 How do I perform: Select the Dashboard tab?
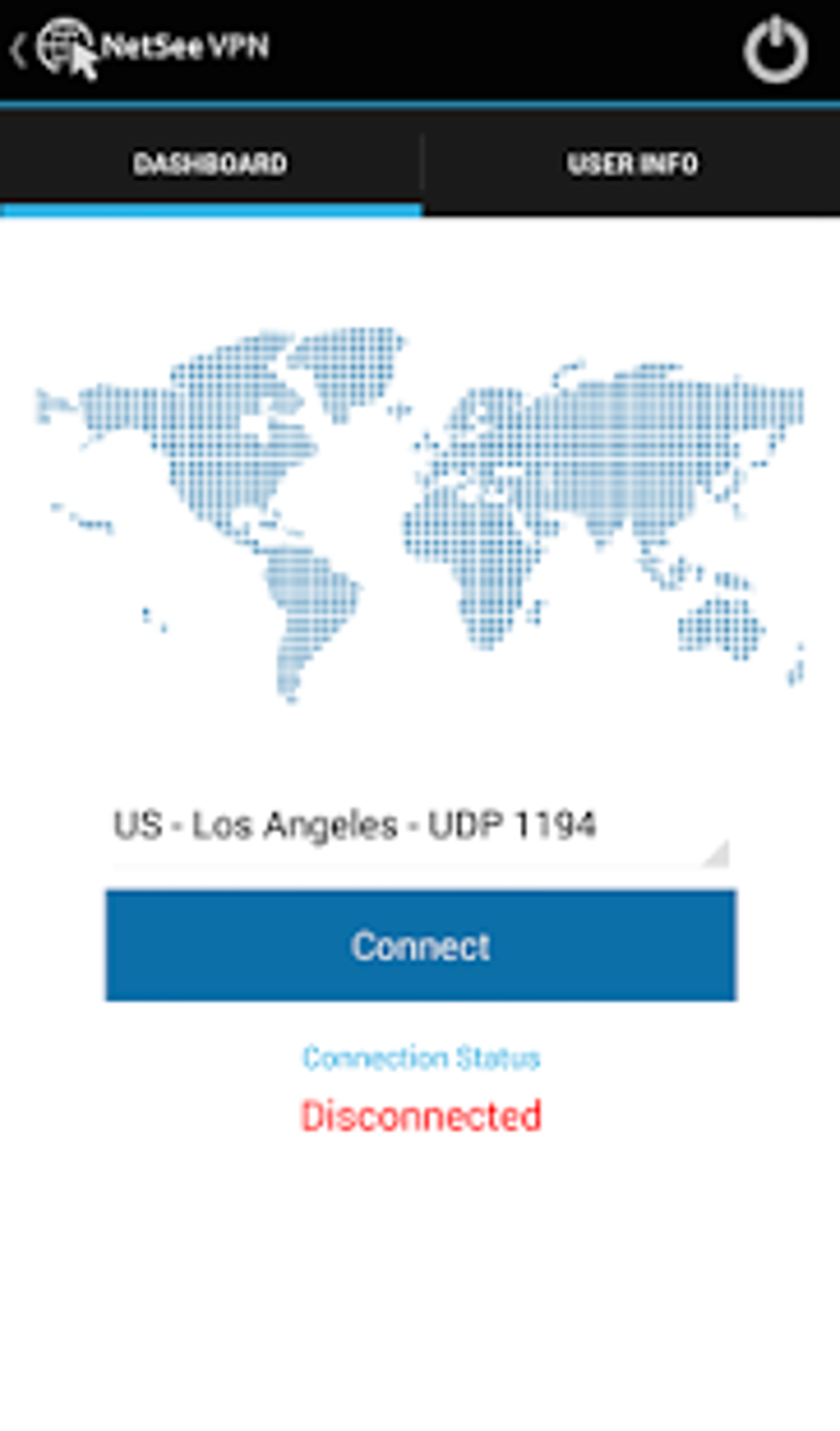point(211,163)
